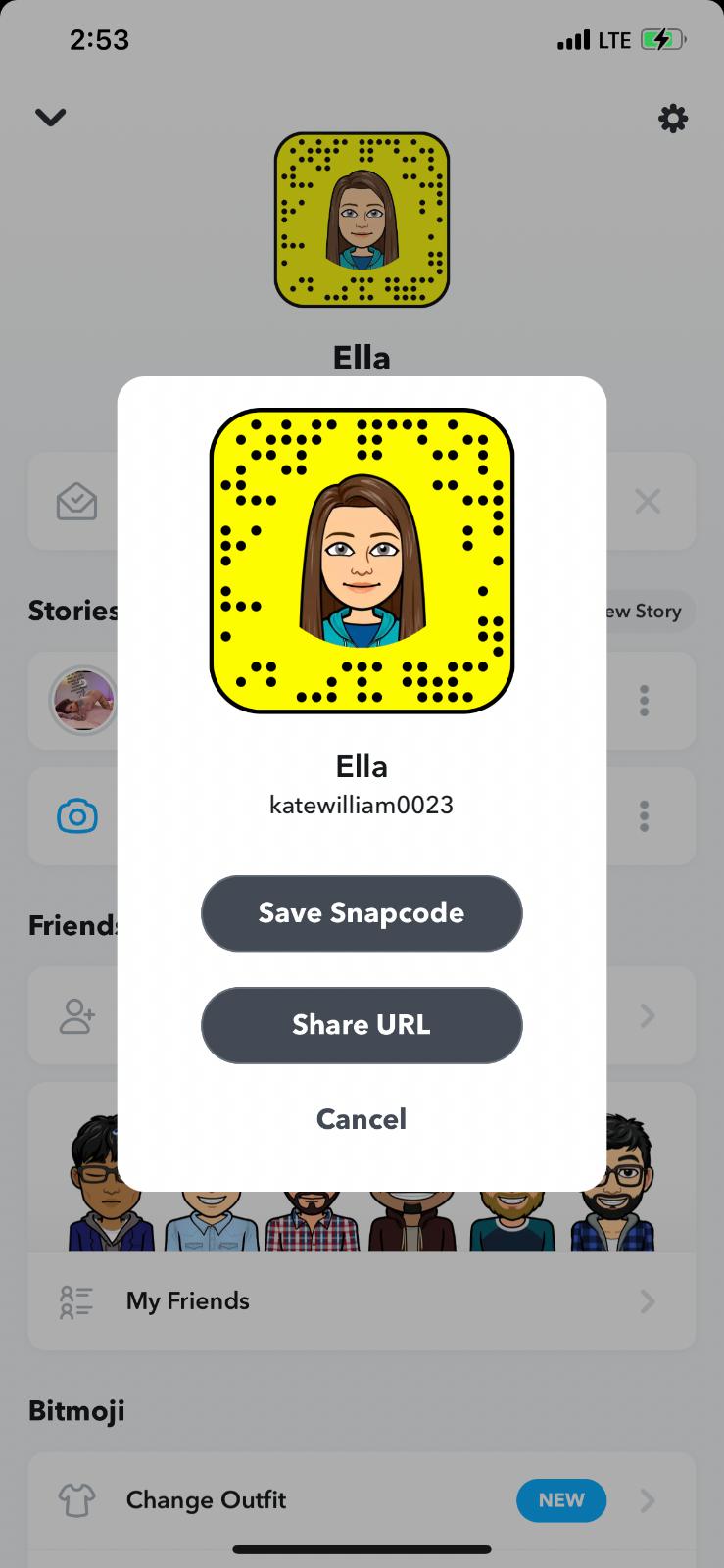Viewport: 724px width, 1568px height.
Task: Cancel the Snapcode dialog
Action: 362,1119
